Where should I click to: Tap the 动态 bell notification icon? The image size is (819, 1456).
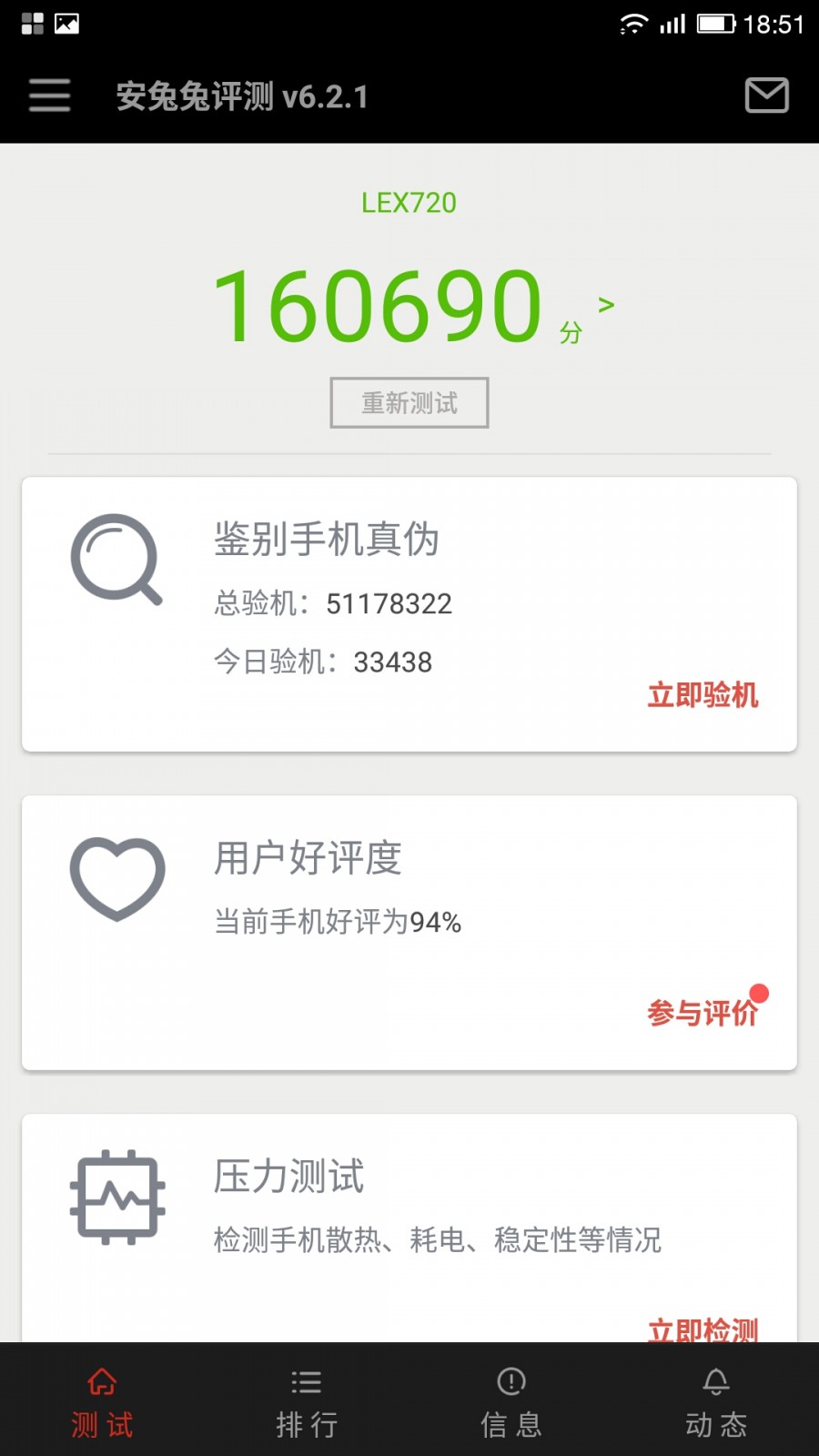click(x=715, y=1381)
